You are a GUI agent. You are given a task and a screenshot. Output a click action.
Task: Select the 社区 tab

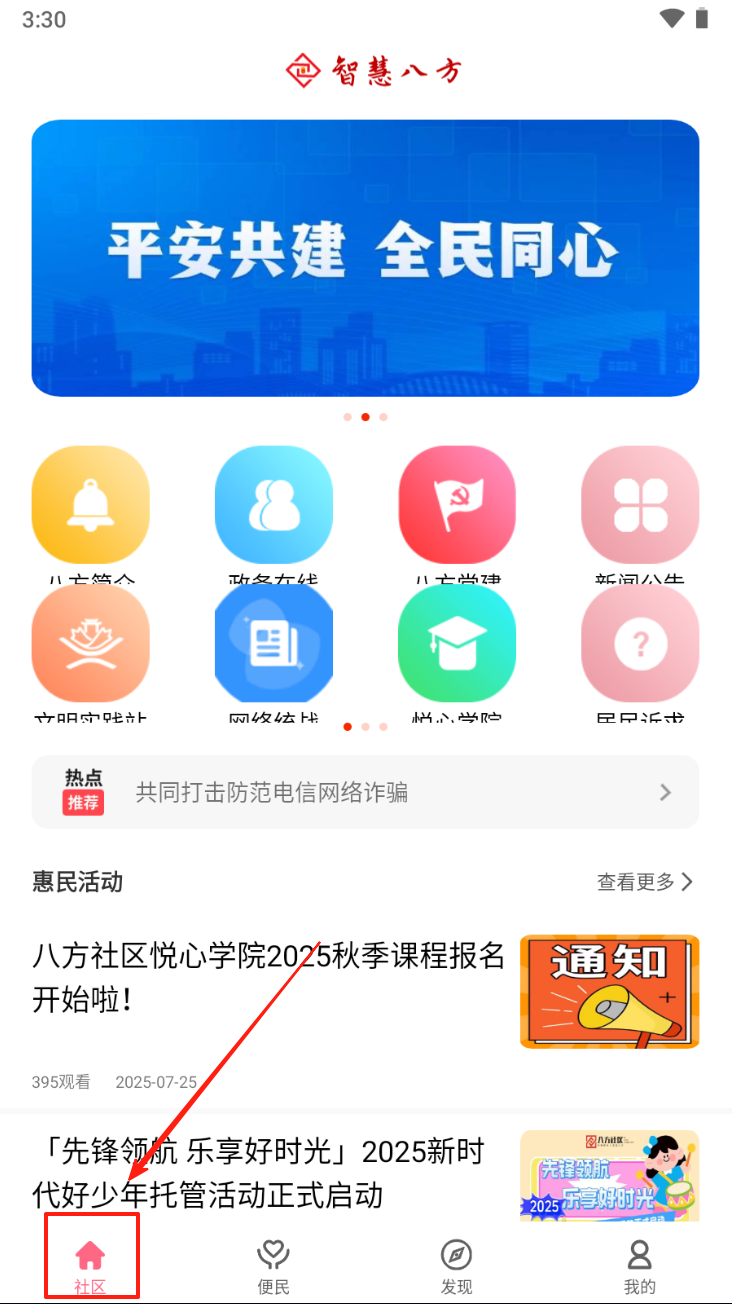click(90, 1266)
